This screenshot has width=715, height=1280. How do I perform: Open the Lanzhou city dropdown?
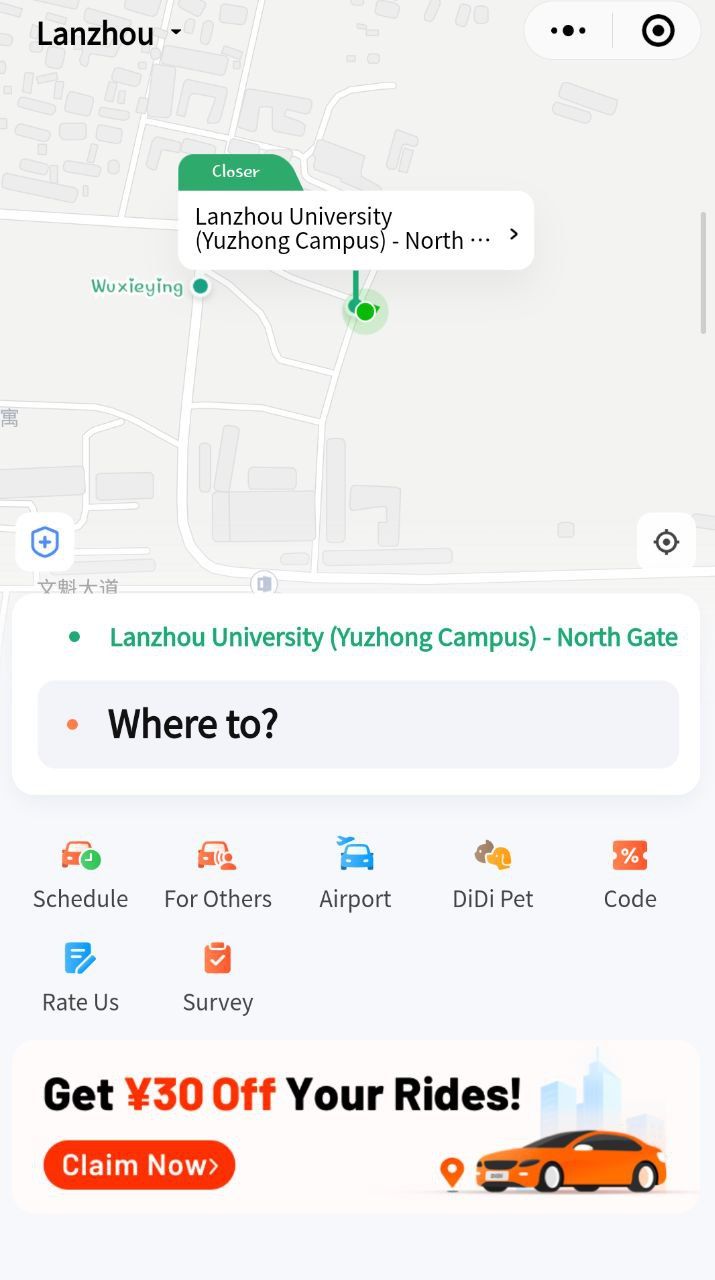pos(109,33)
